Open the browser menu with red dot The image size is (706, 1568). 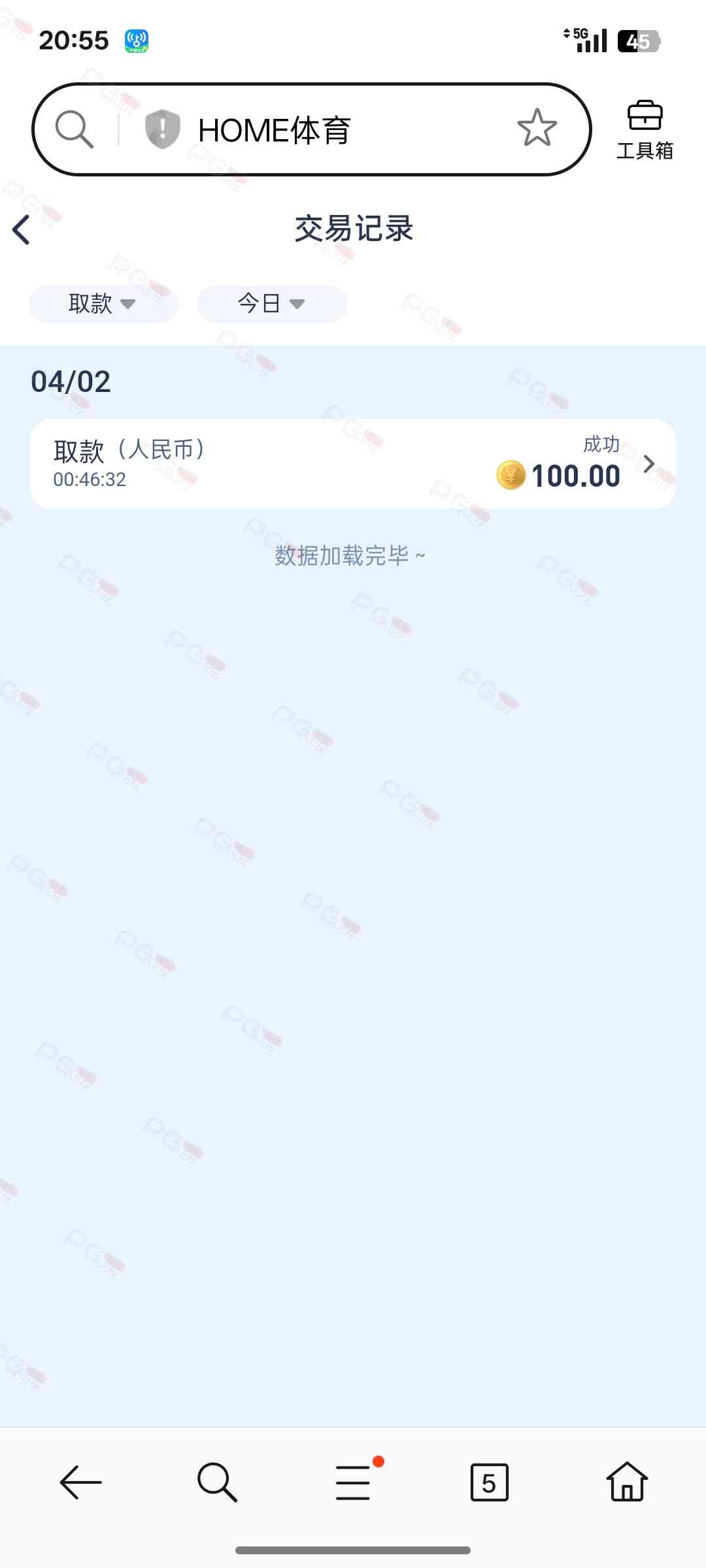click(x=353, y=1482)
